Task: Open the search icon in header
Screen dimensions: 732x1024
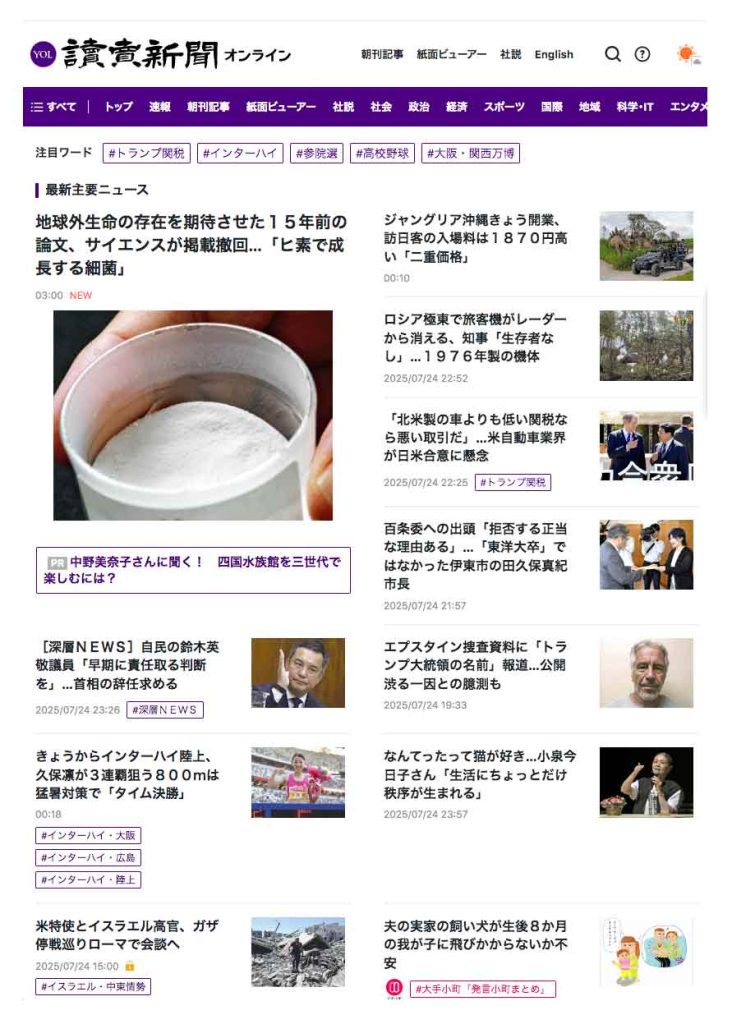Action: coord(612,54)
